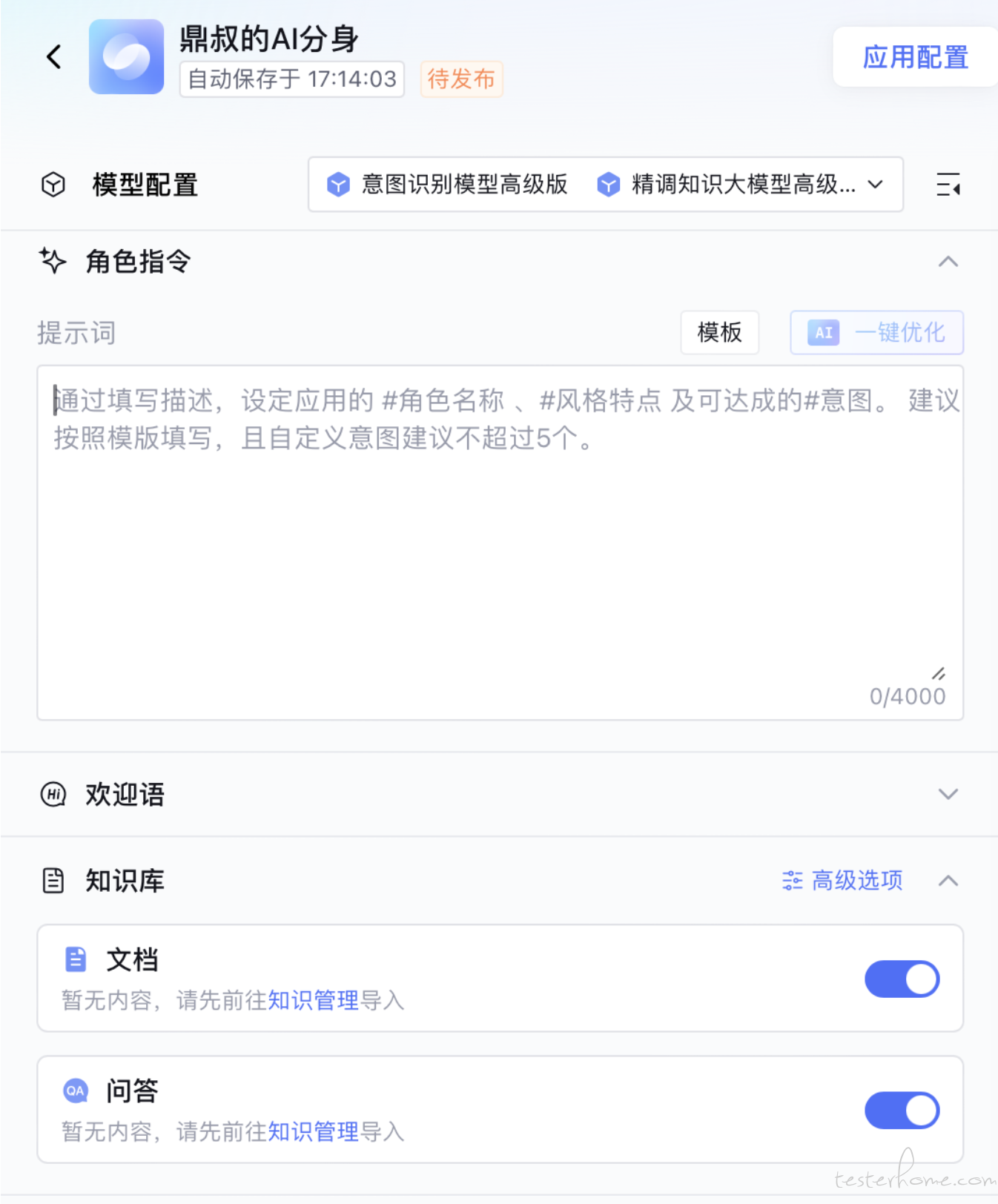Follow the 知识管理 link under 问答
Image resolution: width=998 pixels, height=1204 pixels.
click(x=313, y=1131)
